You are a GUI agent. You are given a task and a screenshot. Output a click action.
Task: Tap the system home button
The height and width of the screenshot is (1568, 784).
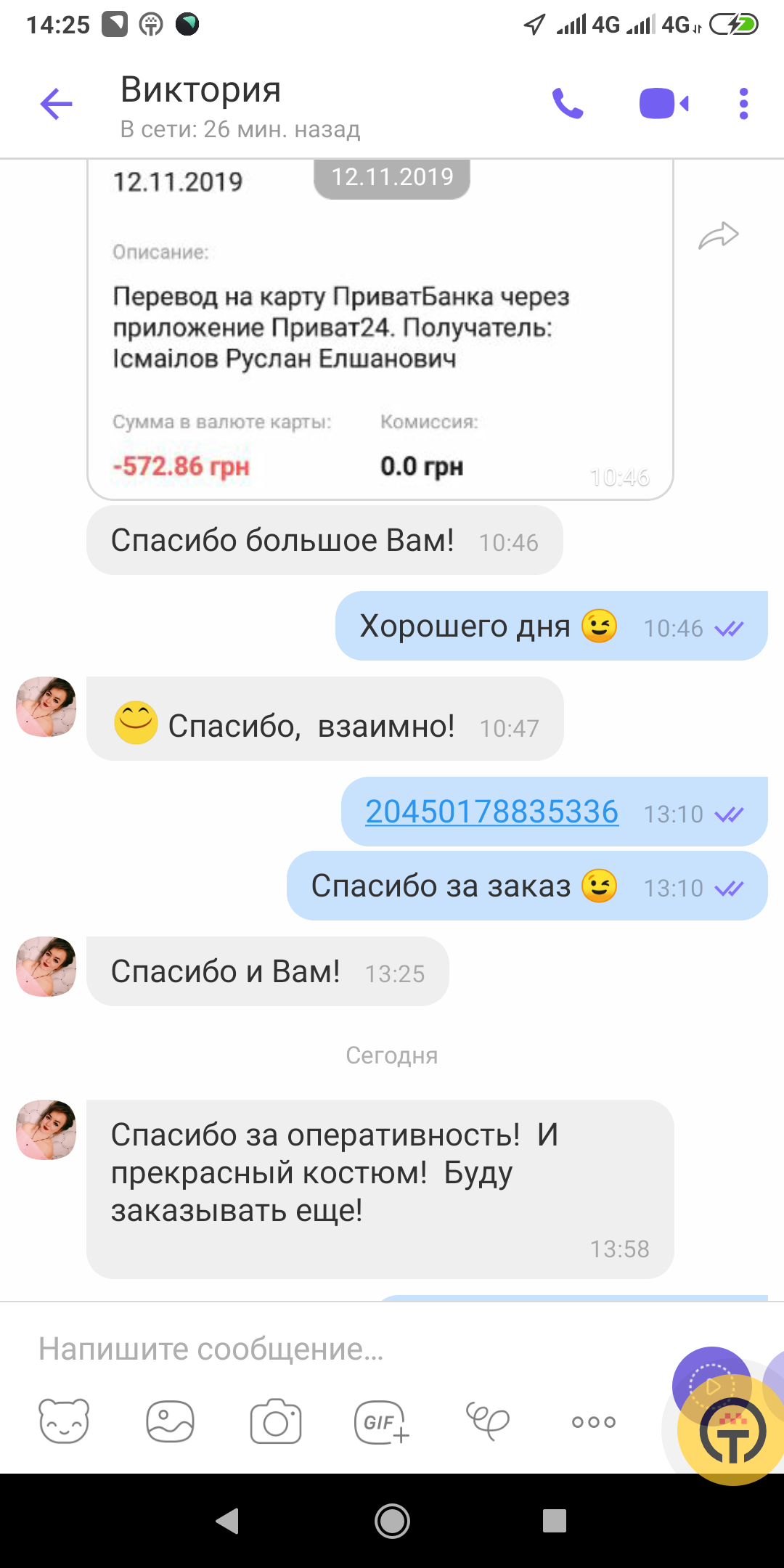[x=392, y=1521]
